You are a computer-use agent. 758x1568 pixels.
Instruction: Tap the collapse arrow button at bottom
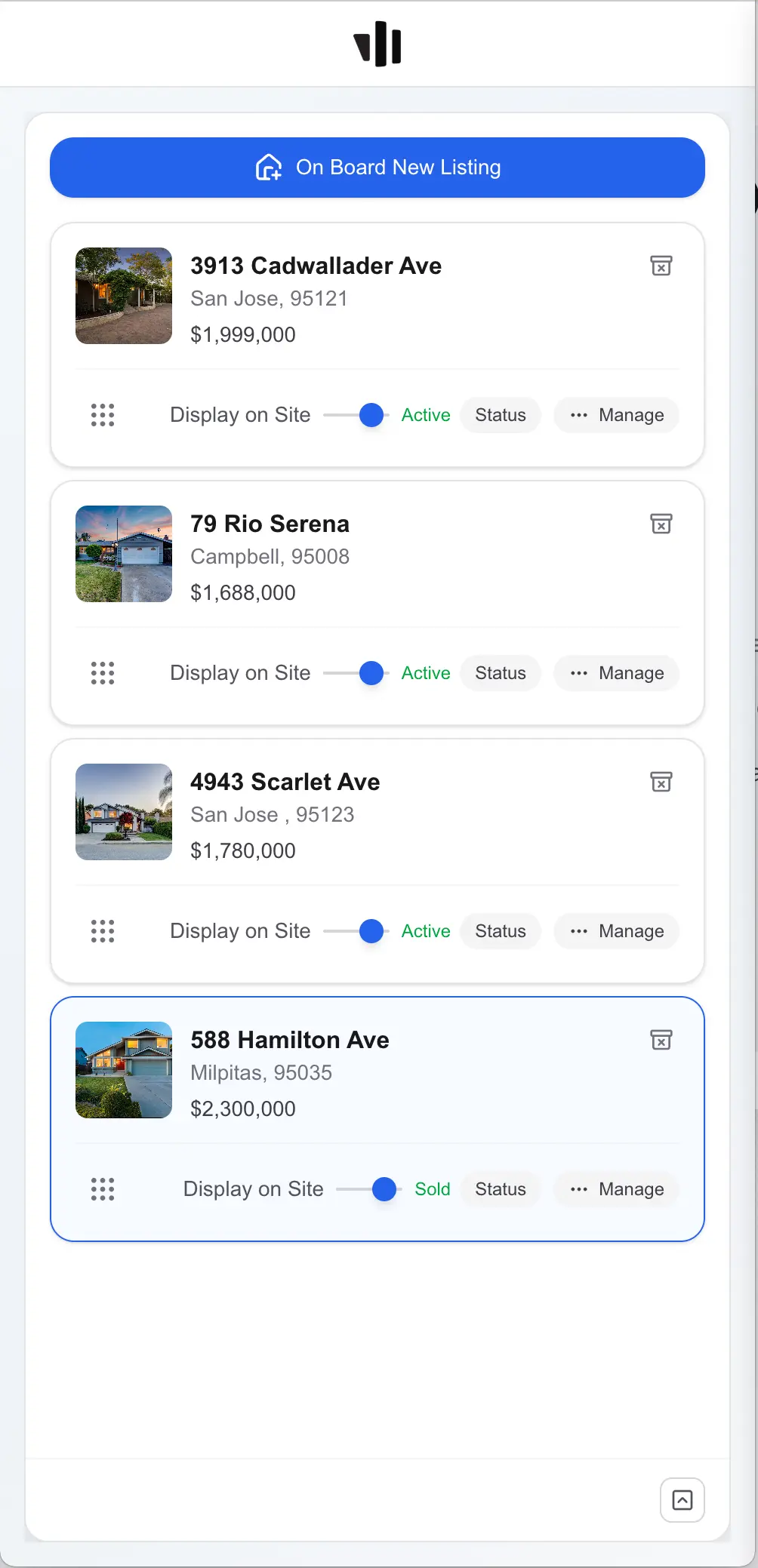point(683,1500)
